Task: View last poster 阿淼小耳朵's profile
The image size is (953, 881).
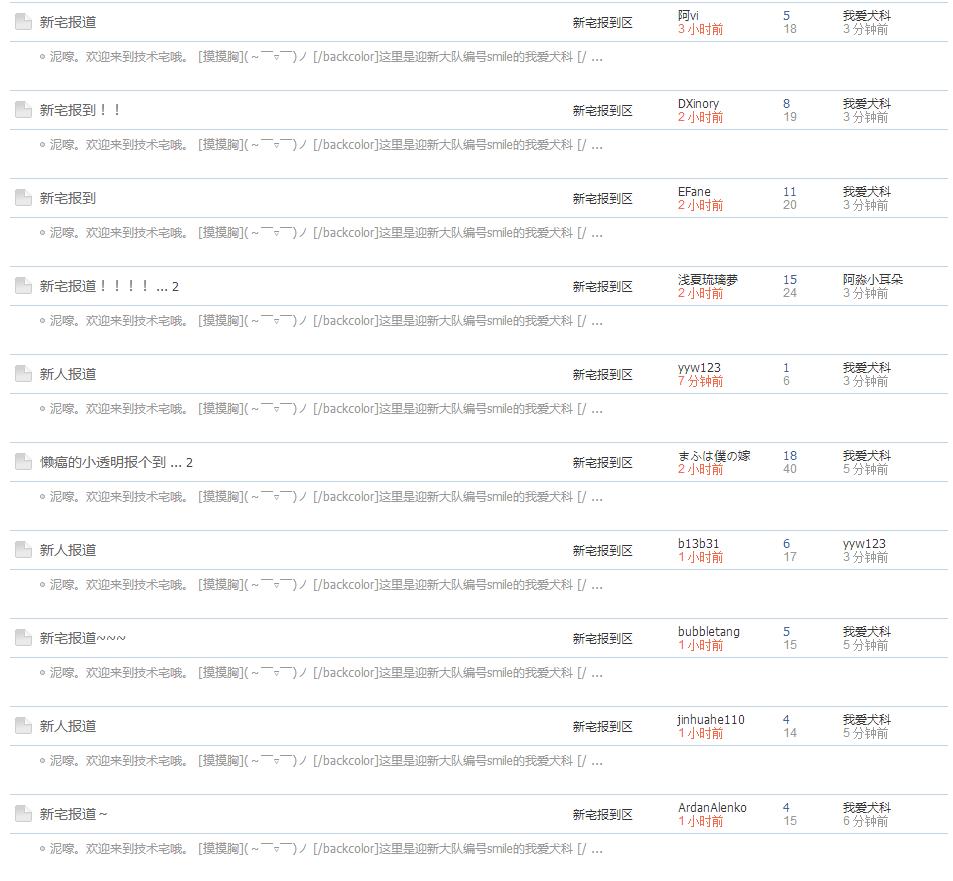Action: [x=872, y=280]
